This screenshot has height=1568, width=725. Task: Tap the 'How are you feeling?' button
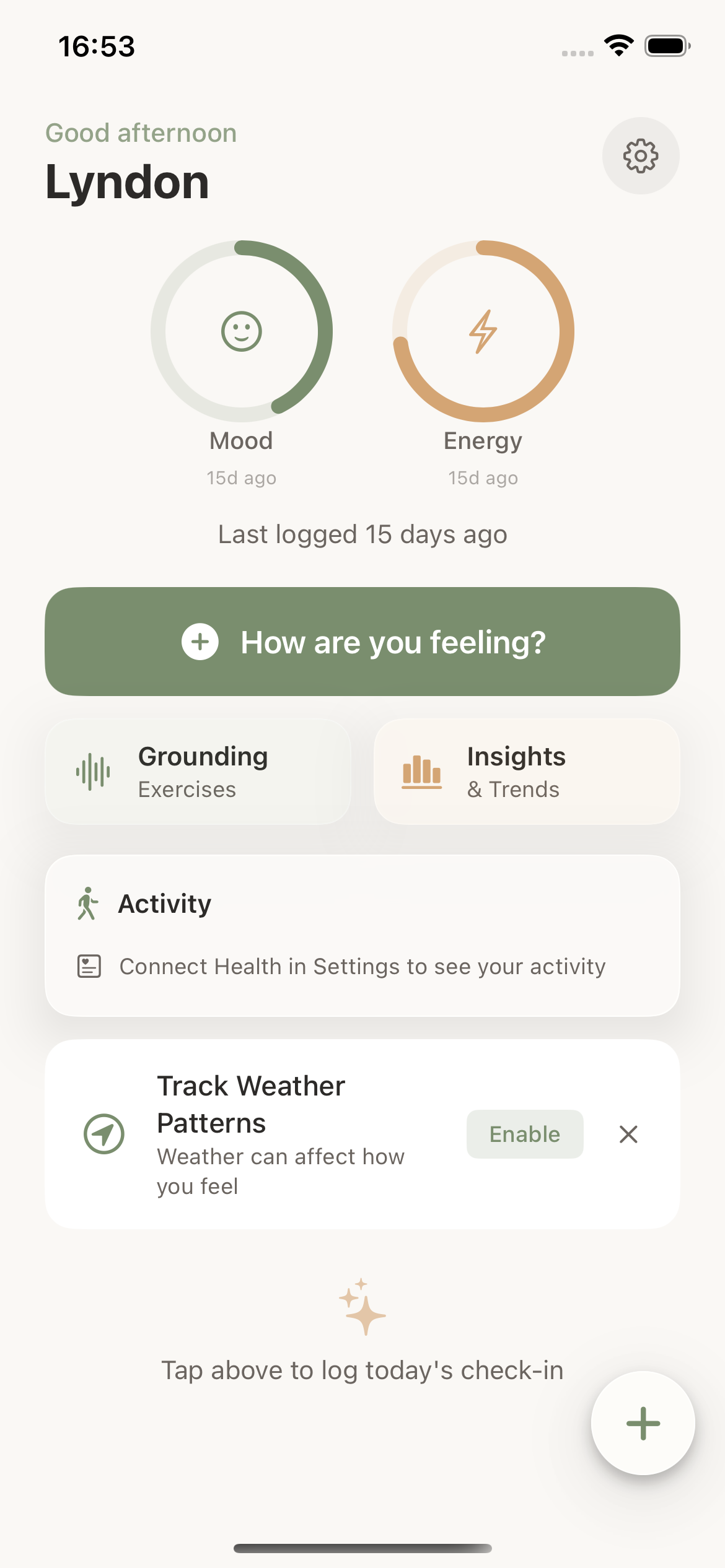point(362,642)
